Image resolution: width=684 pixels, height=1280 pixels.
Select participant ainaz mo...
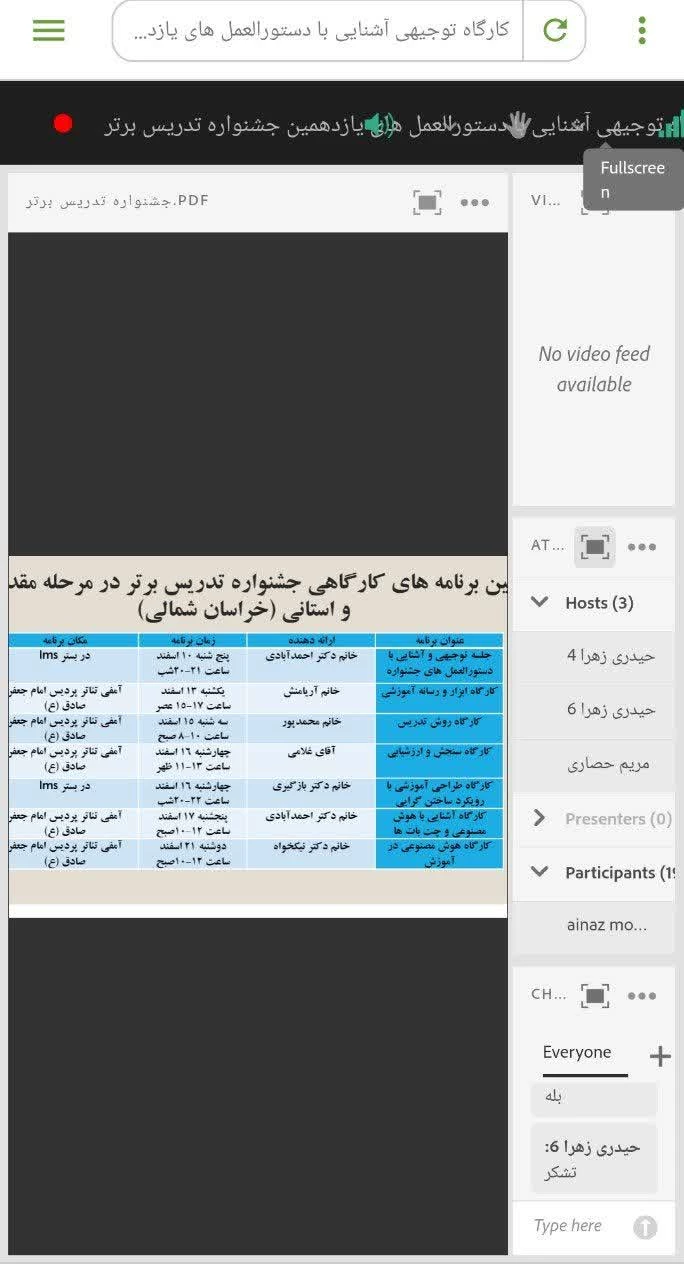click(x=606, y=925)
